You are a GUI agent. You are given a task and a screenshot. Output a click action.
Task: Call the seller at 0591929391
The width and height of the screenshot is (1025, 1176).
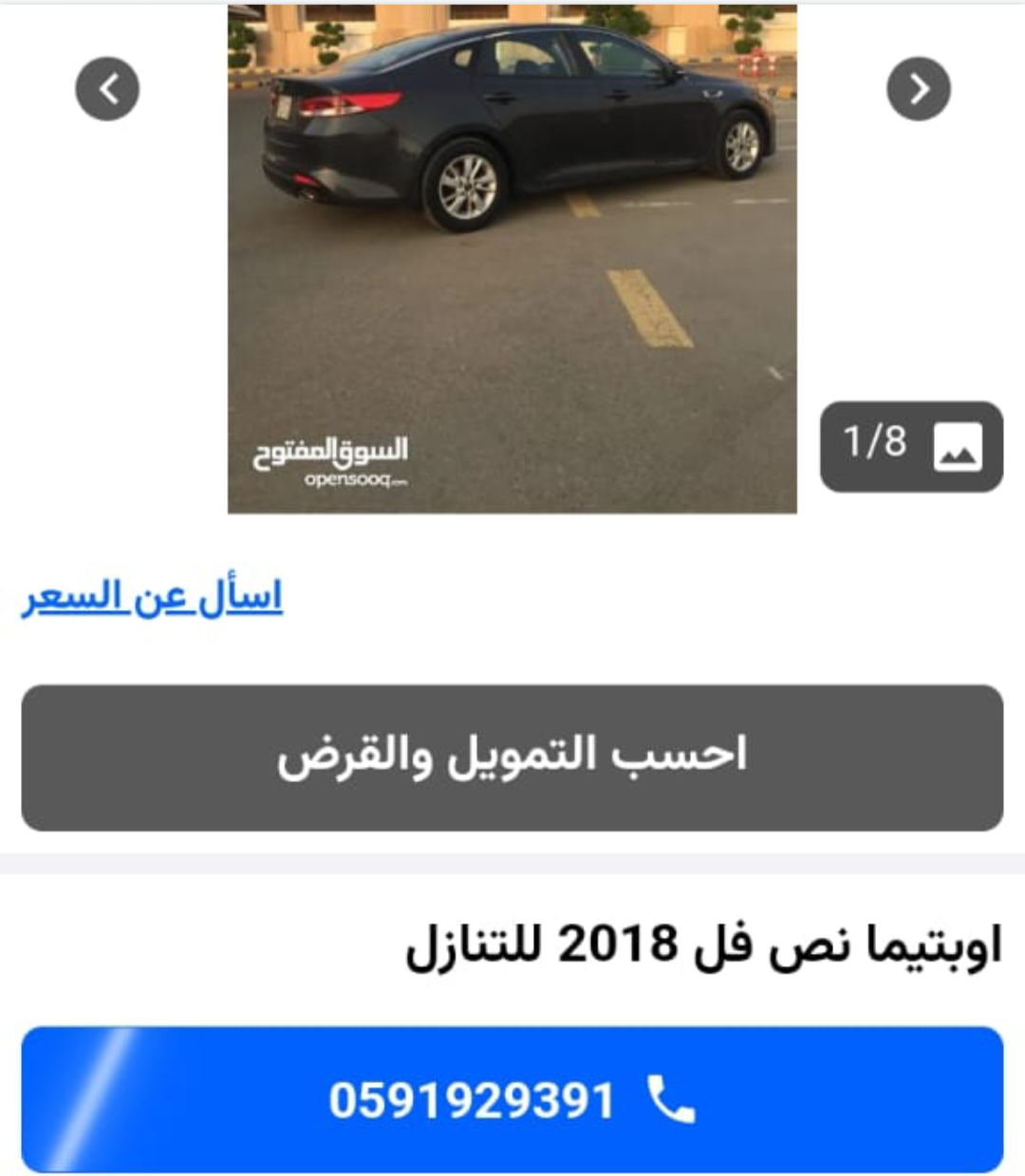pos(512,1100)
